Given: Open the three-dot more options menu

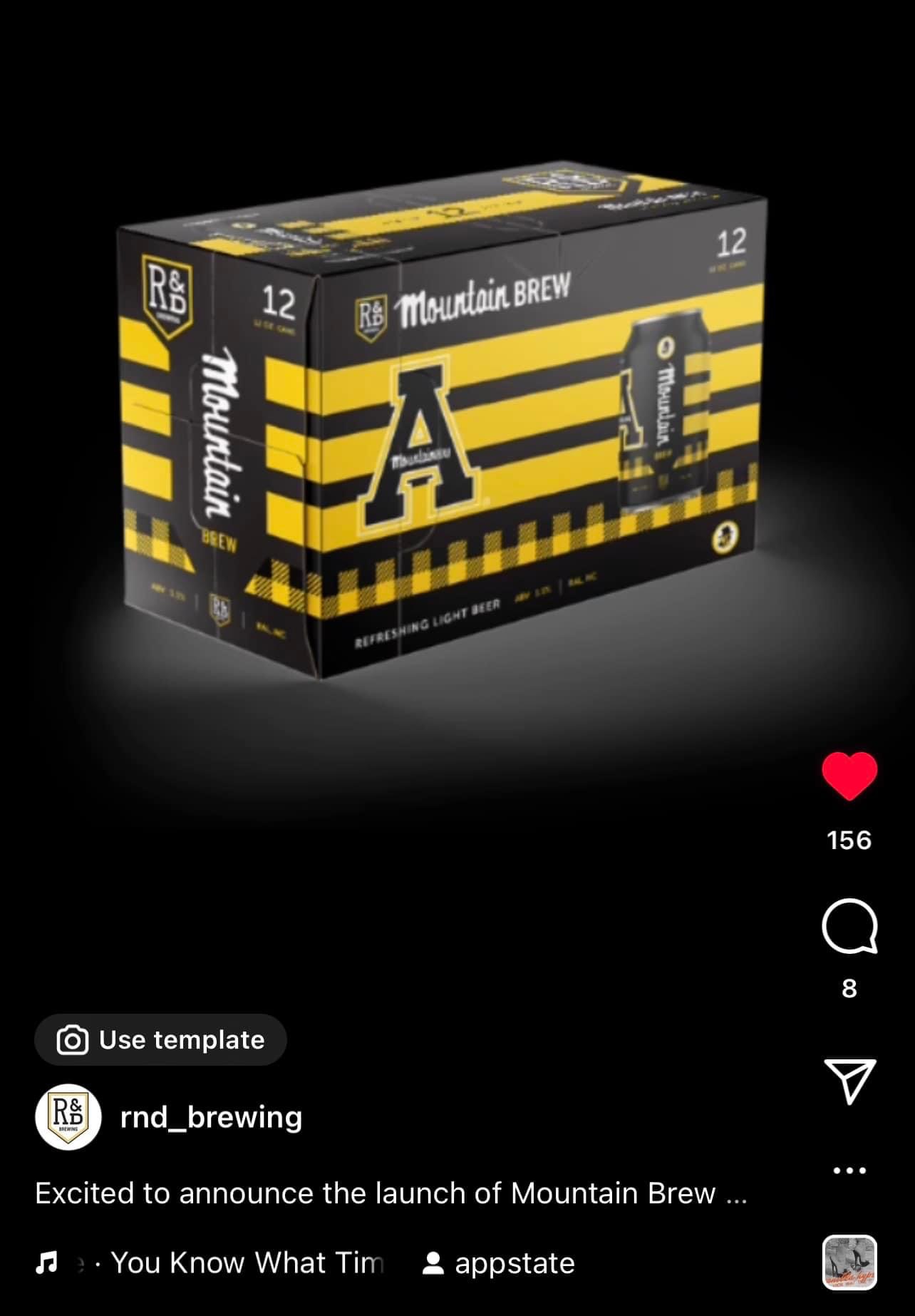Looking at the screenshot, I should [x=849, y=1170].
